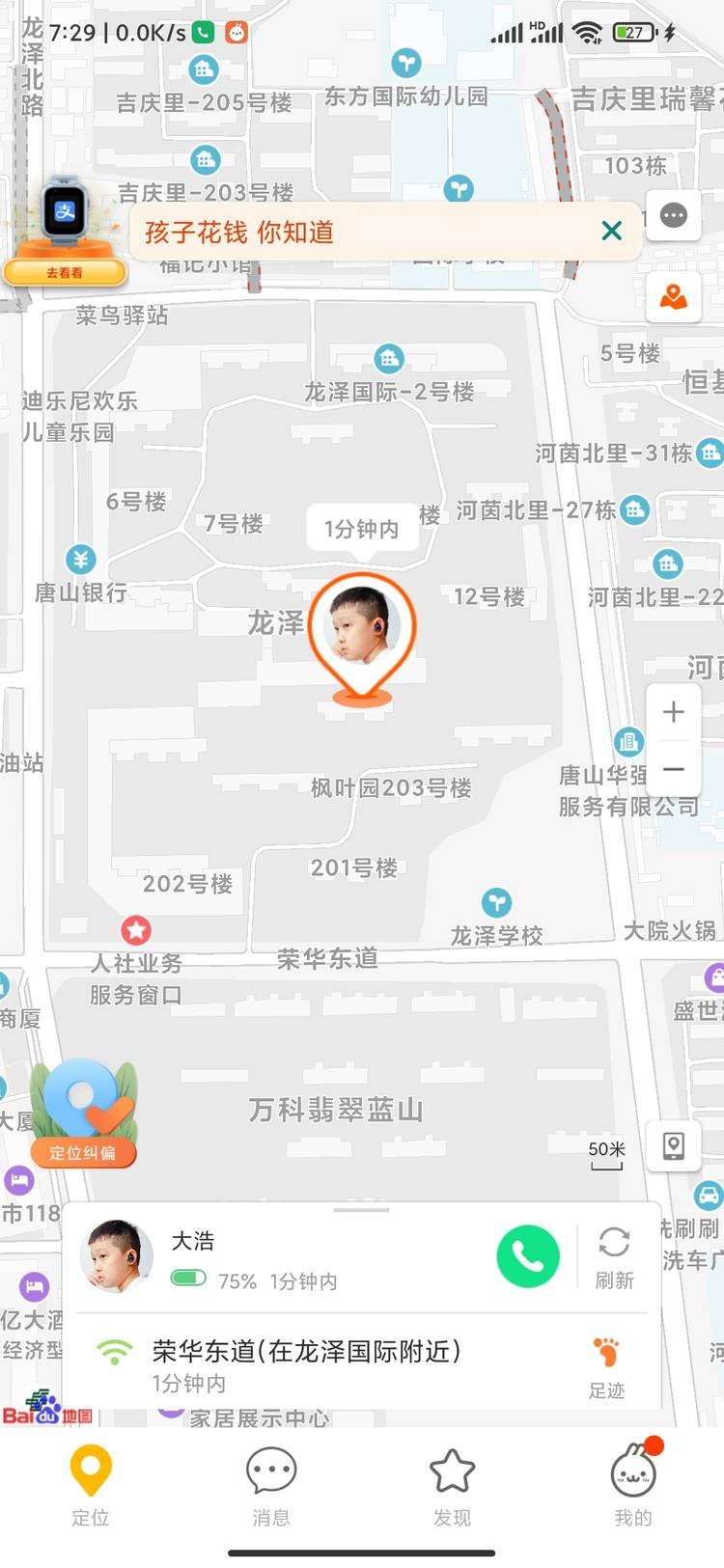Viewport: 724px width, 1568px height.
Task: Tap the 去看看 watch promo button
Action: pos(65,273)
